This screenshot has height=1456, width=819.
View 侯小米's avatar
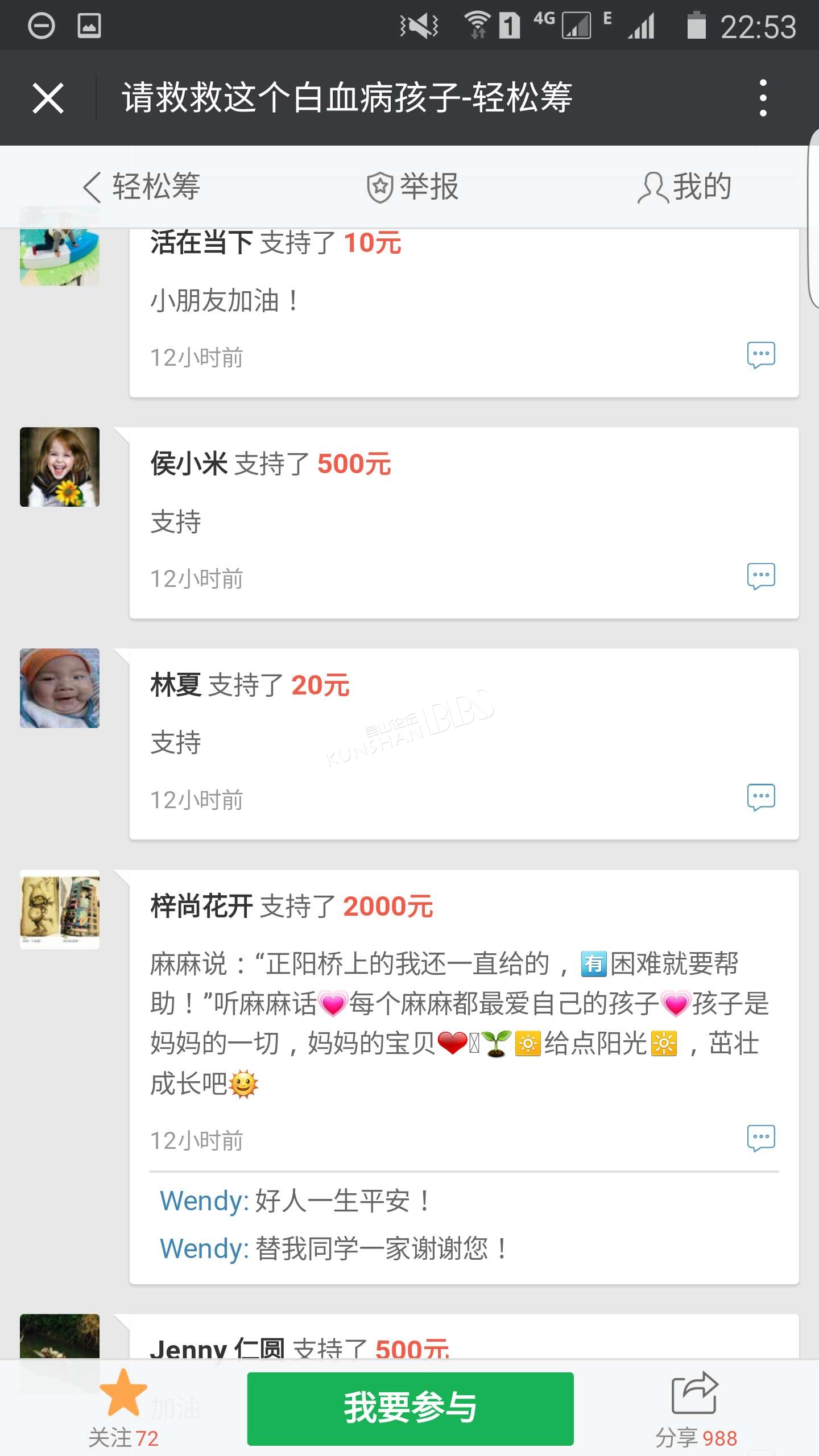pyautogui.click(x=60, y=467)
